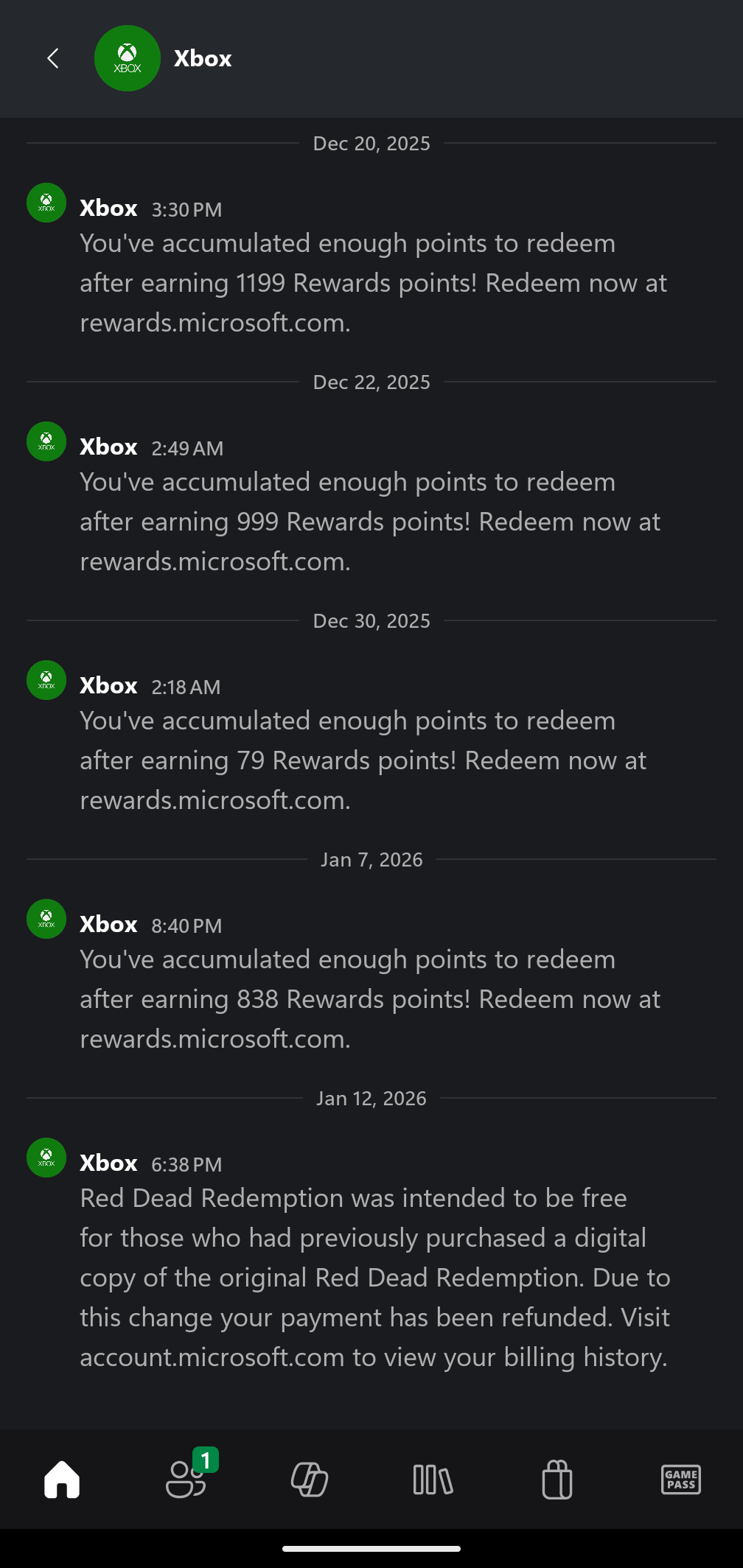Open the Game Pass tab
The height and width of the screenshot is (1568, 743).
point(681,1479)
